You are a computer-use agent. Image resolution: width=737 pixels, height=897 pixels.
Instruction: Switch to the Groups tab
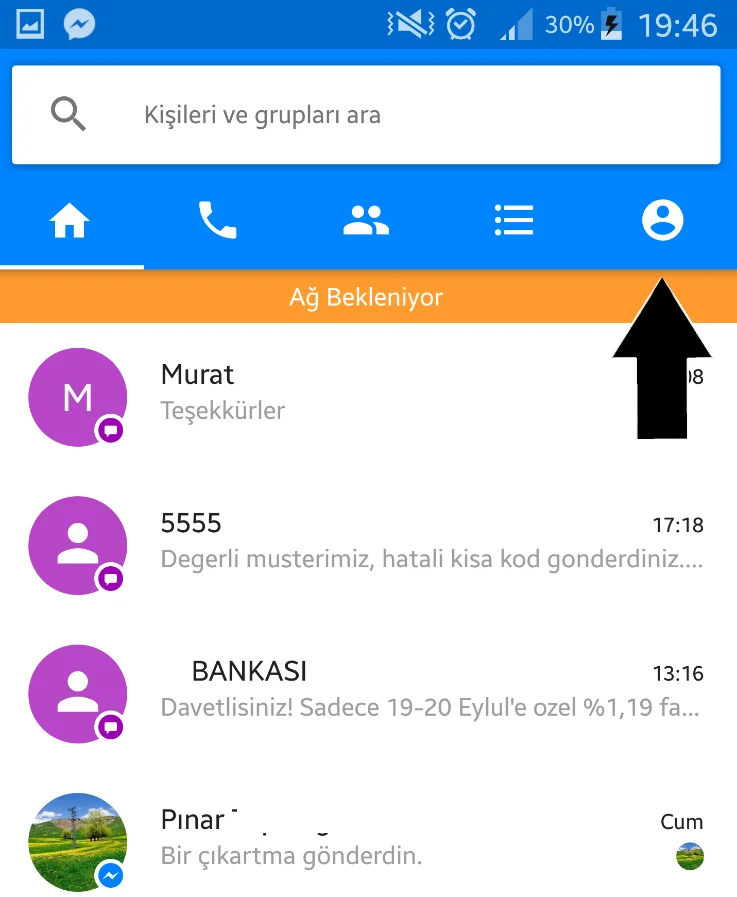tap(366, 221)
